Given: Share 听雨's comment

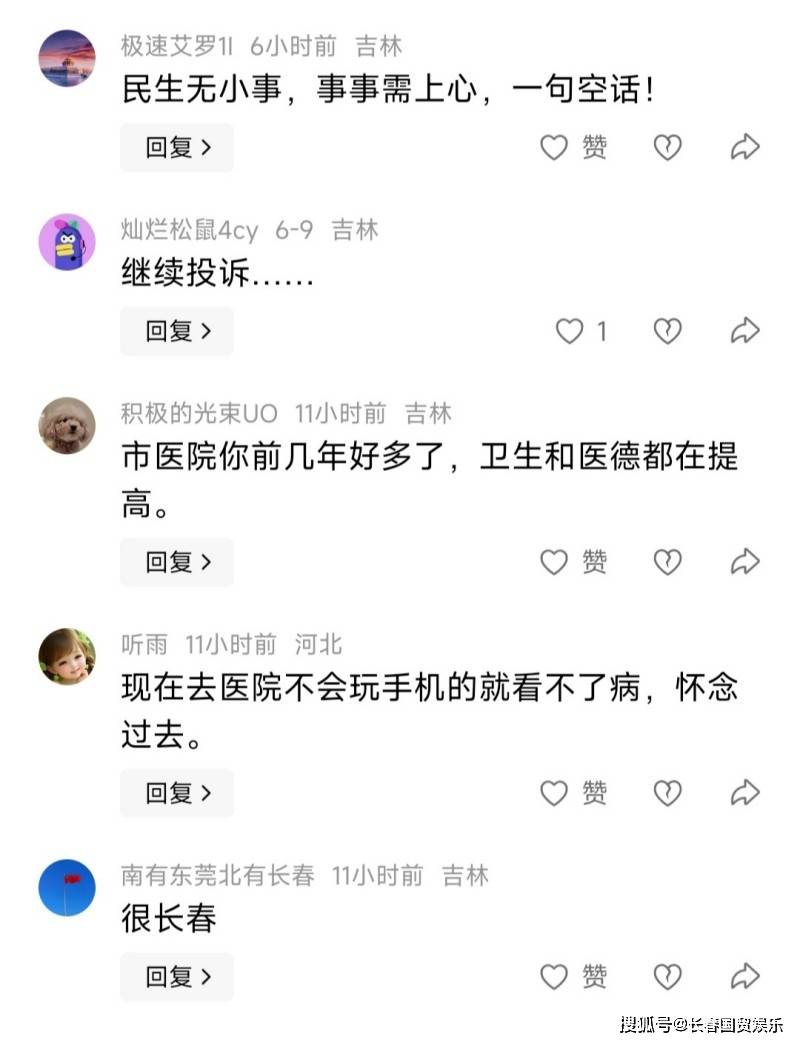Looking at the screenshot, I should tap(745, 793).
